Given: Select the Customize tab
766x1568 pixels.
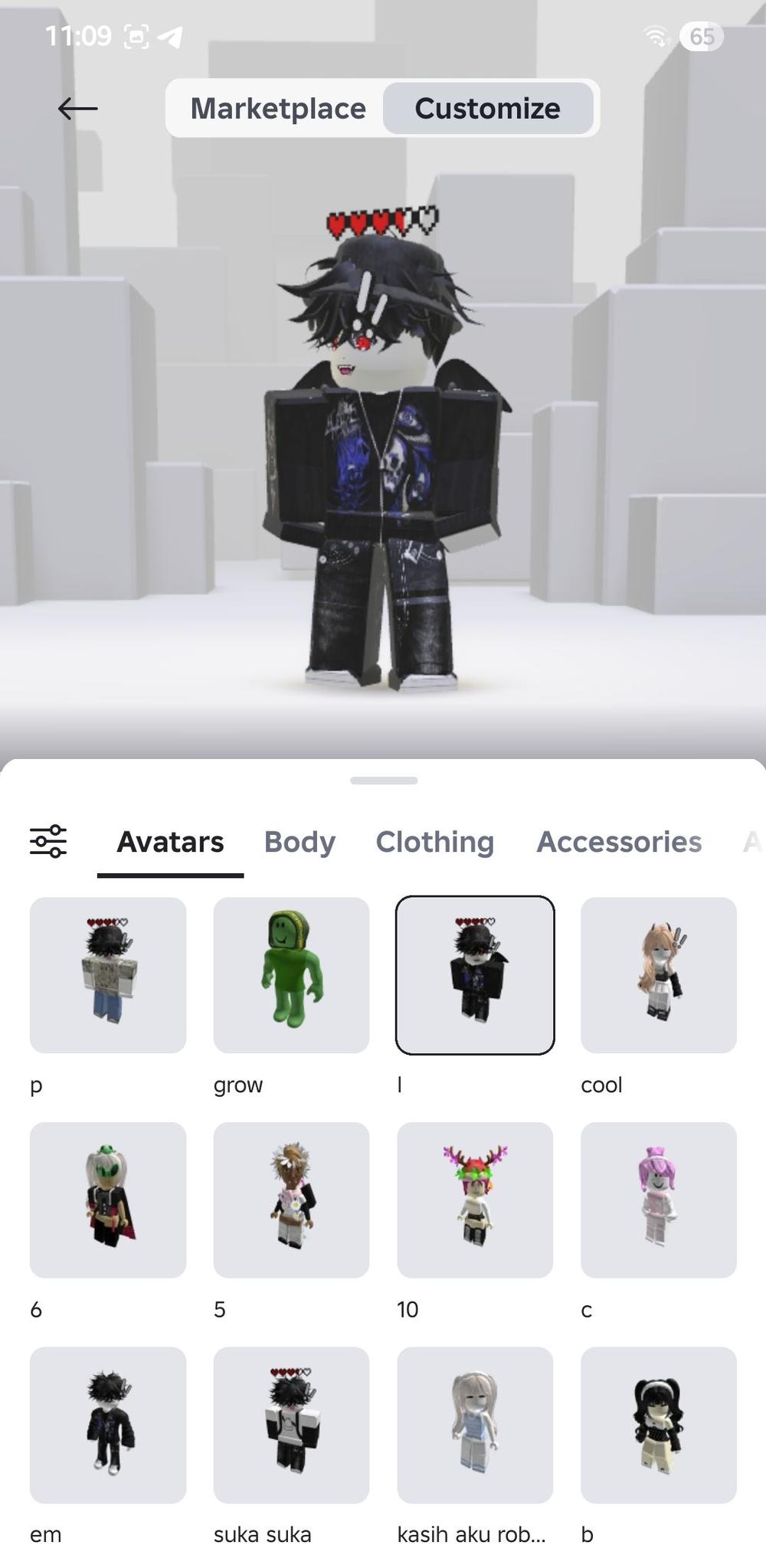Looking at the screenshot, I should (x=487, y=109).
